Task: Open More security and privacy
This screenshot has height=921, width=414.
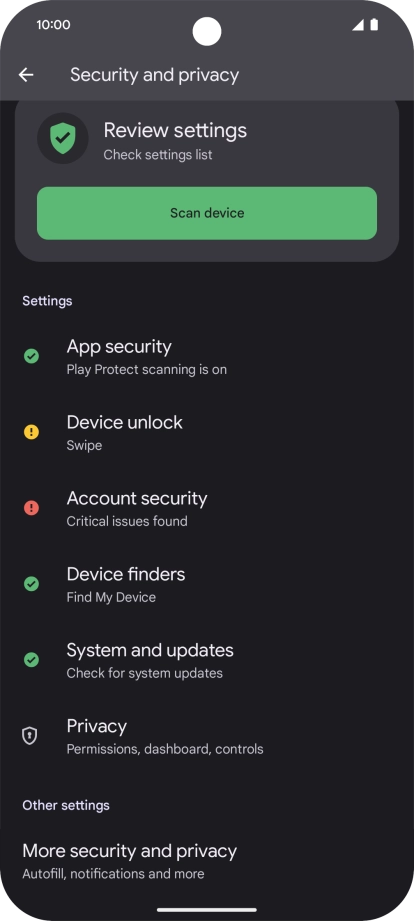Action: [207, 861]
